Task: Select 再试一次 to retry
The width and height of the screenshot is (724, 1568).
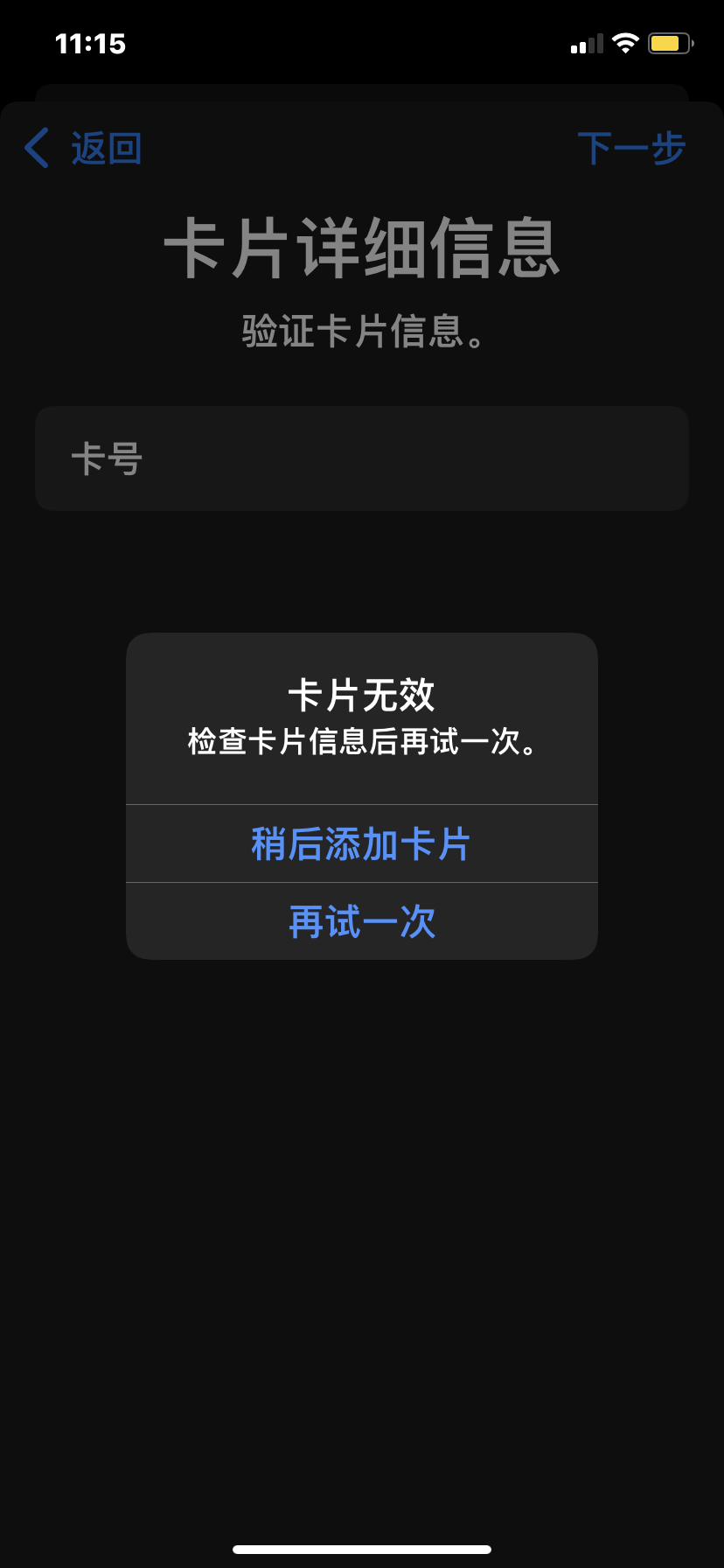Action: [x=361, y=921]
